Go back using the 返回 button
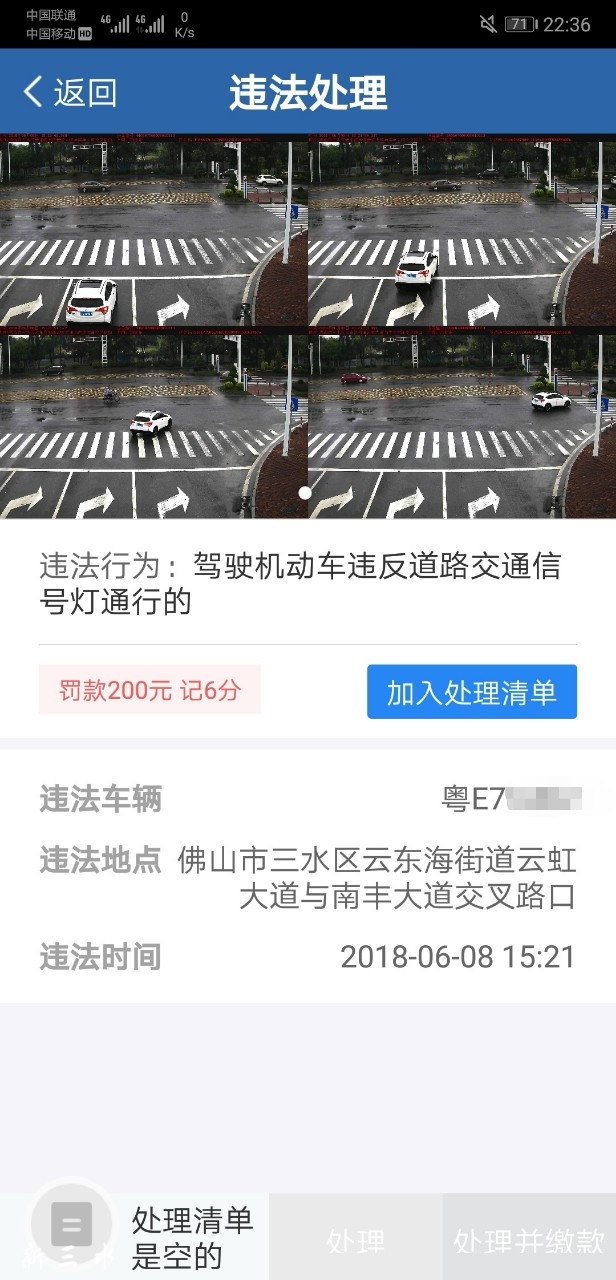Image resolution: width=616 pixels, height=1280 pixels. click(x=70, y=93)
